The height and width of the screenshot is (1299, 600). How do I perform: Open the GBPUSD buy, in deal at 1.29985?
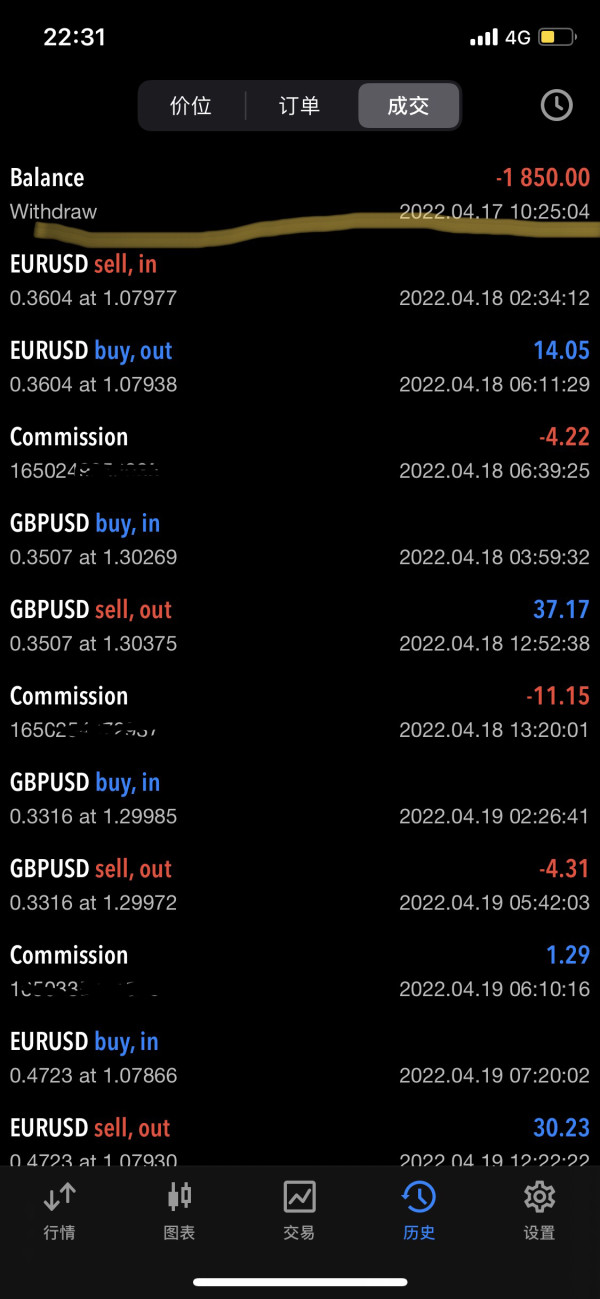pyautogui.click(x=300, y=798)
